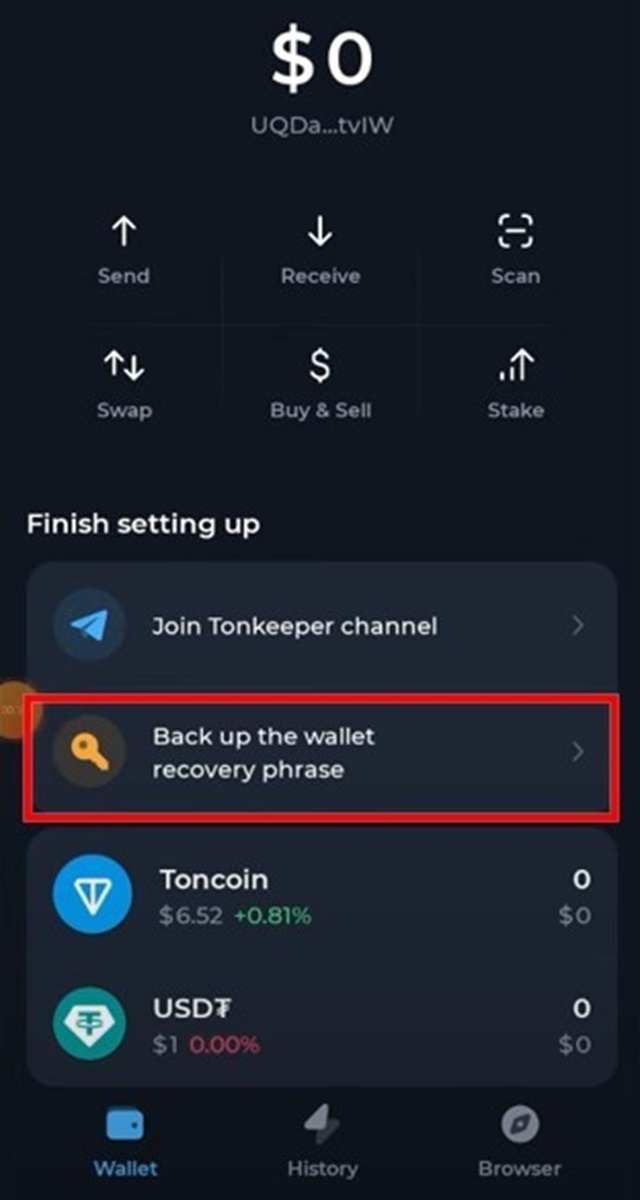Open the Stake option
Image resolution: width=640 pixels, height=1200 pixels.
click(x=515, y=385)
